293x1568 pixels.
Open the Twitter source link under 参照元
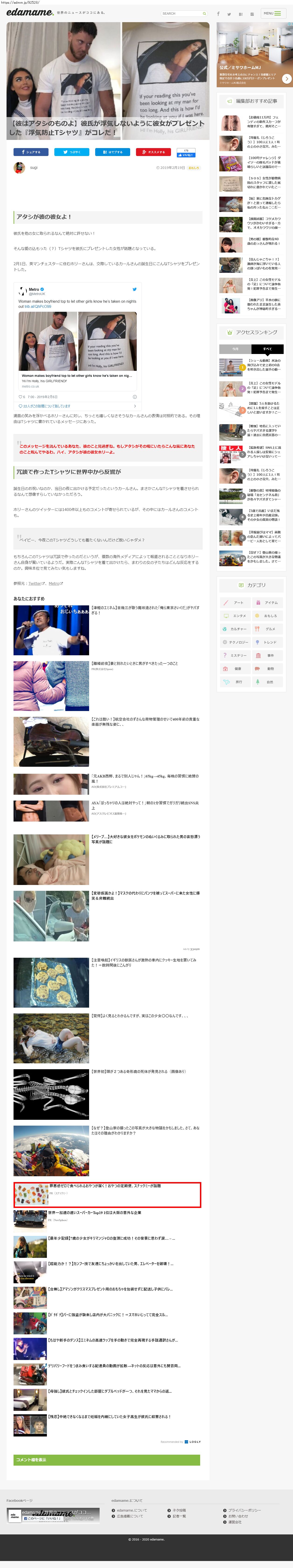pos(35,583)
